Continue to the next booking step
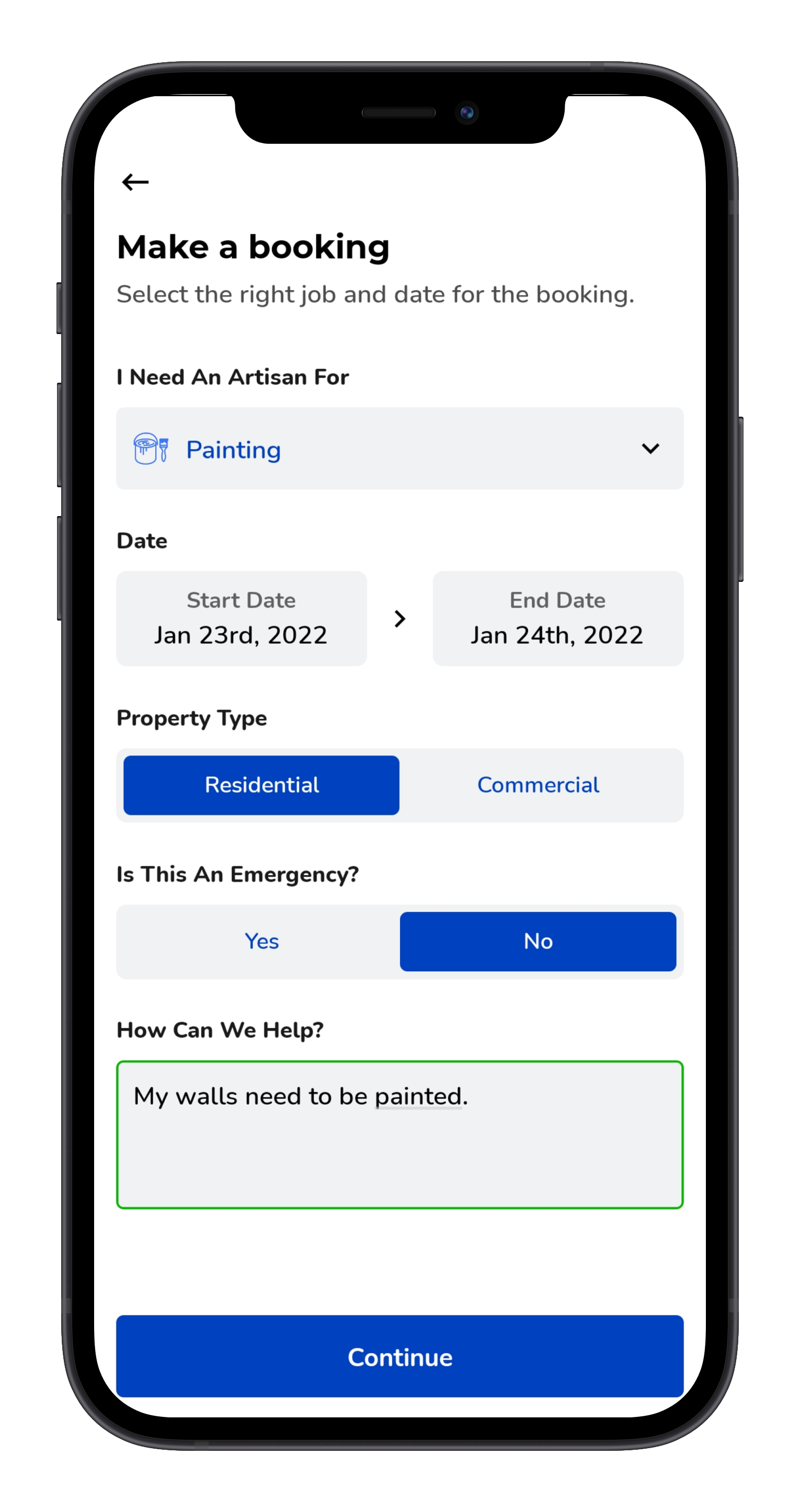800x1512 pixels. click(x=399, y=1356)
